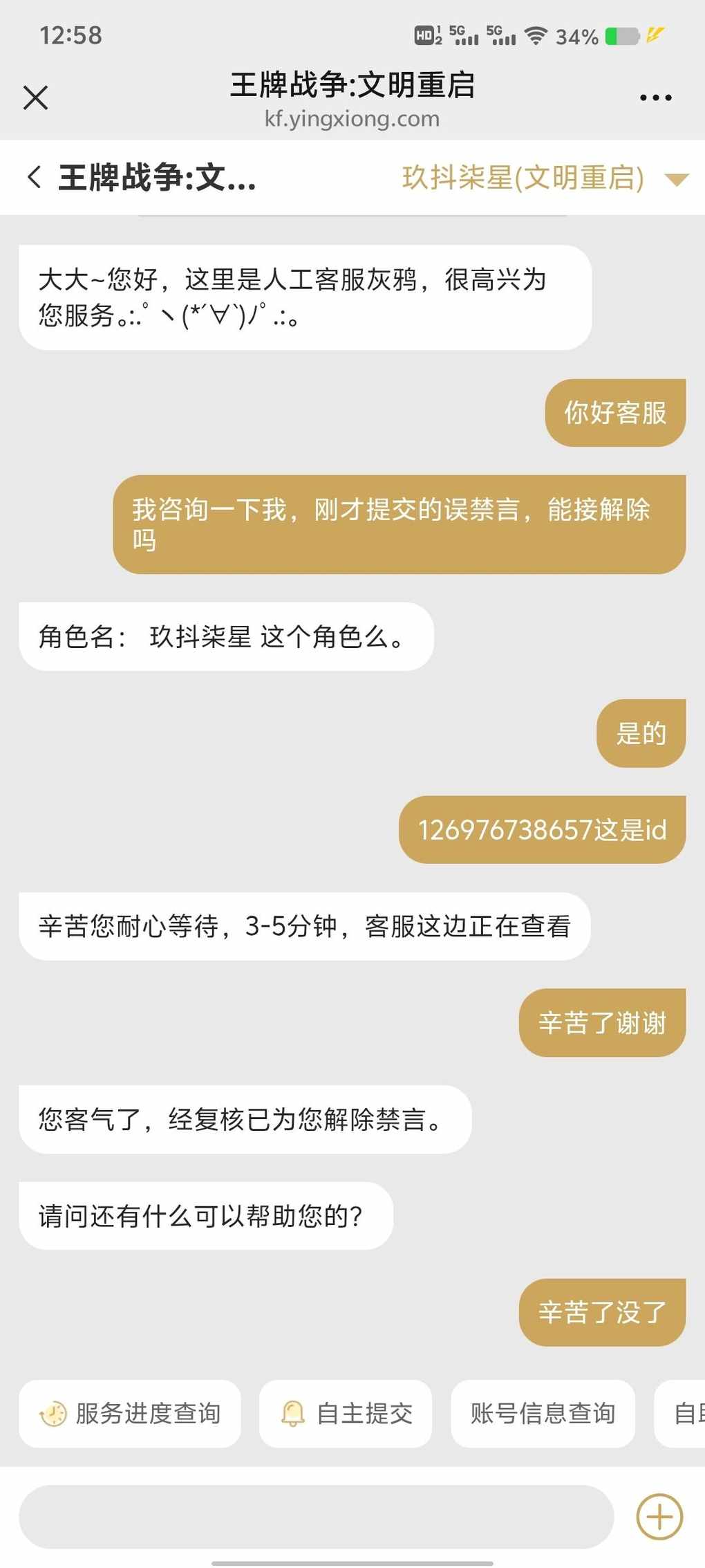Screen dimensions: 705x1568
Task: Open the plus attachment button
Action: click(x=659, y=1517)
